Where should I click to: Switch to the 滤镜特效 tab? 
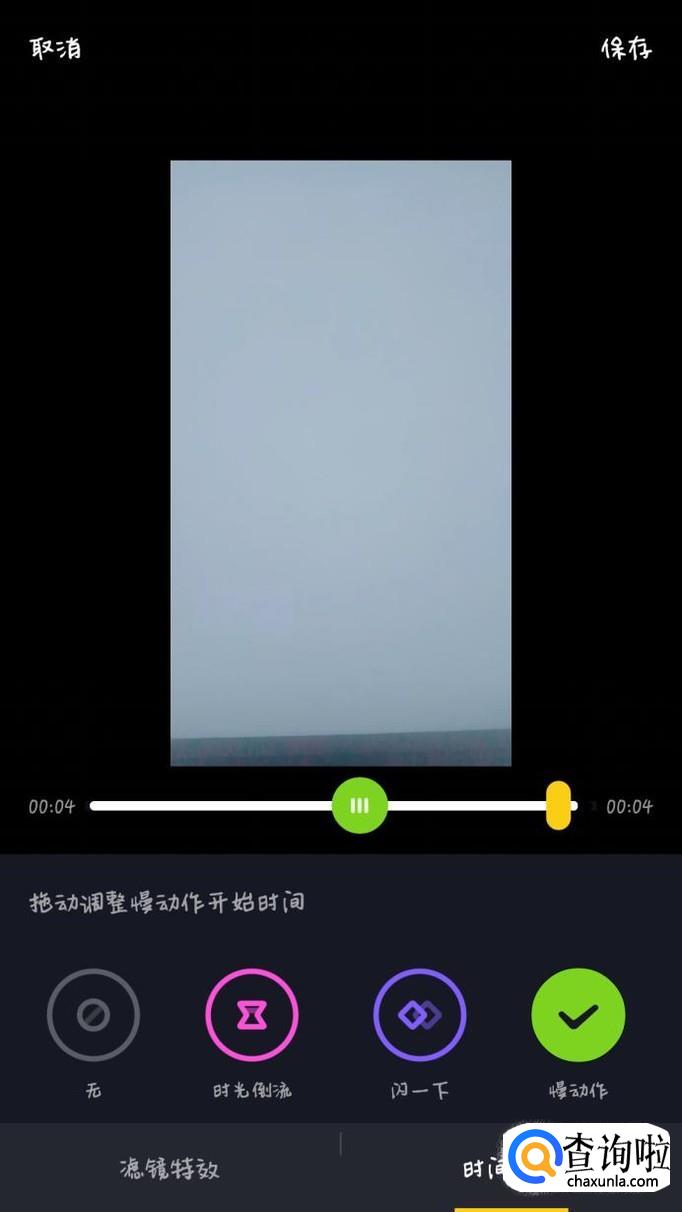(170, 1168)
